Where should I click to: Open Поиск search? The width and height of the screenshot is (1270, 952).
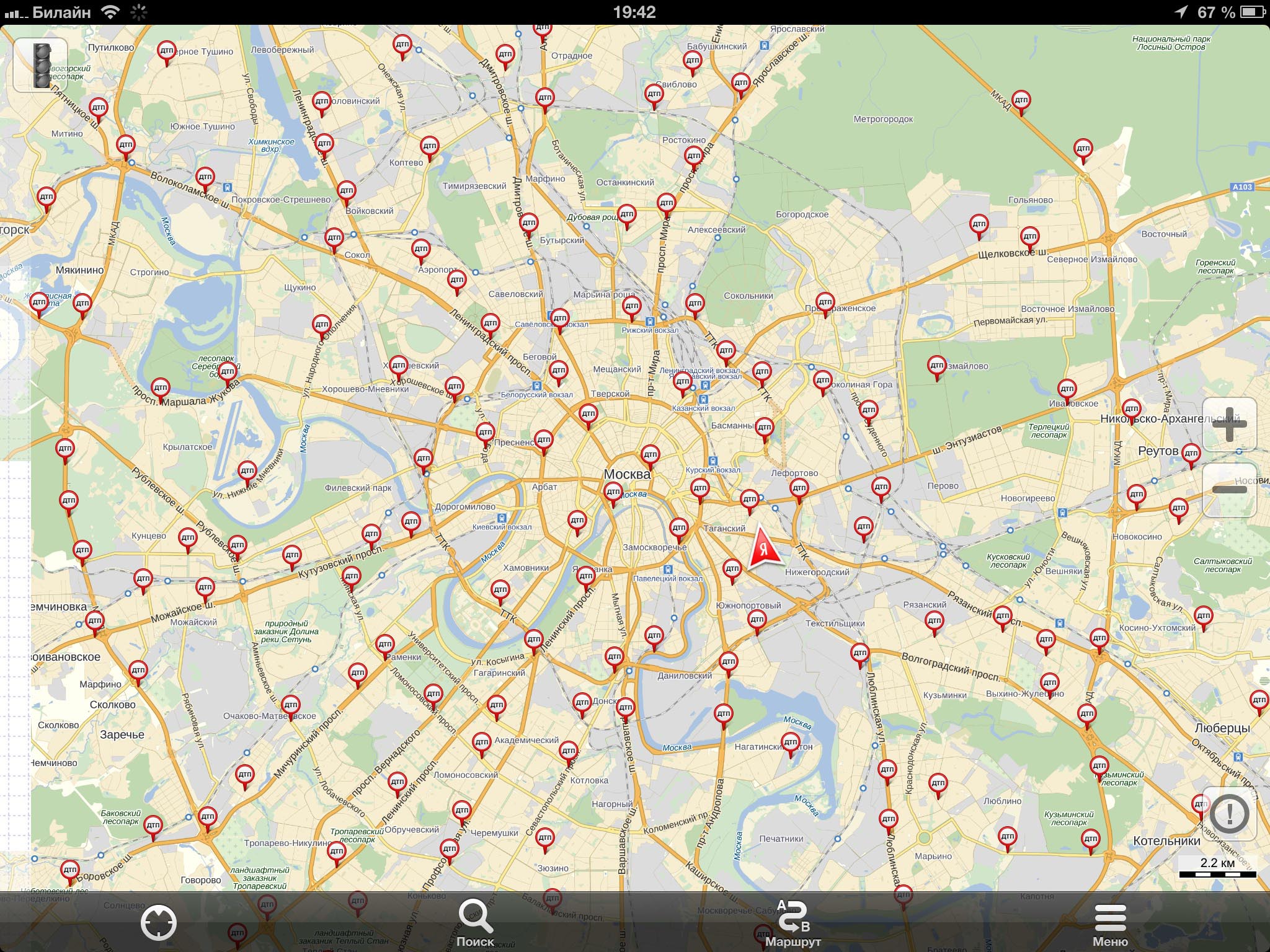click(x=476, y=923)
